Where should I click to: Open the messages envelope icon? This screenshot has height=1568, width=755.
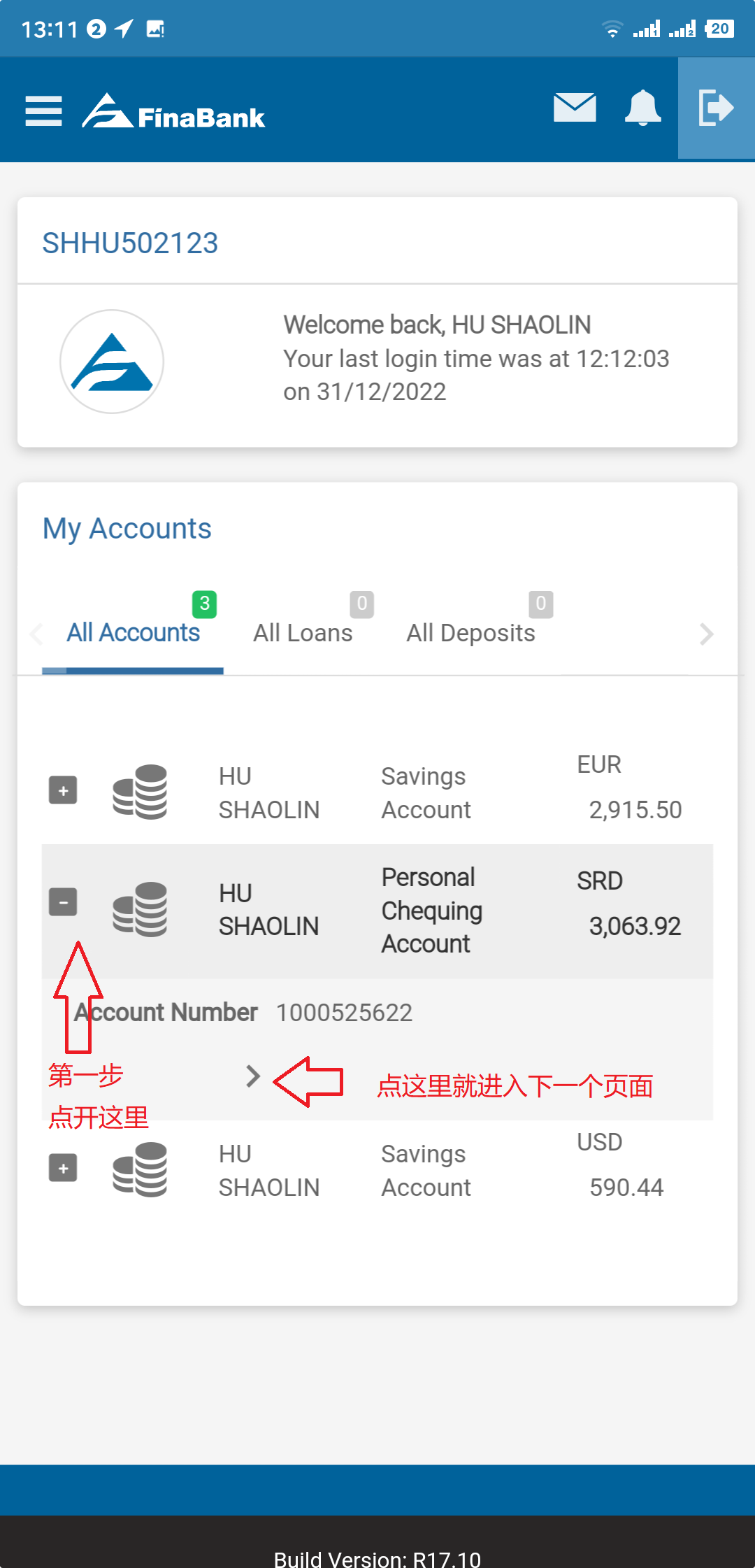pyautogui.click(x=575, y=108)
